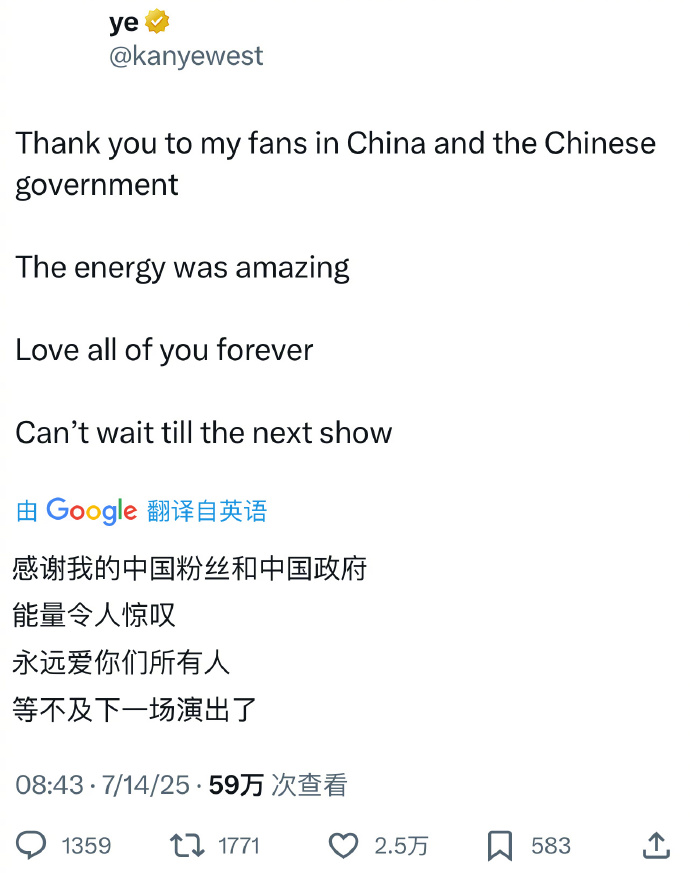Open the @kanyewest profile
The height and width of the screenshot is (873, 690).
coord(185,56)
